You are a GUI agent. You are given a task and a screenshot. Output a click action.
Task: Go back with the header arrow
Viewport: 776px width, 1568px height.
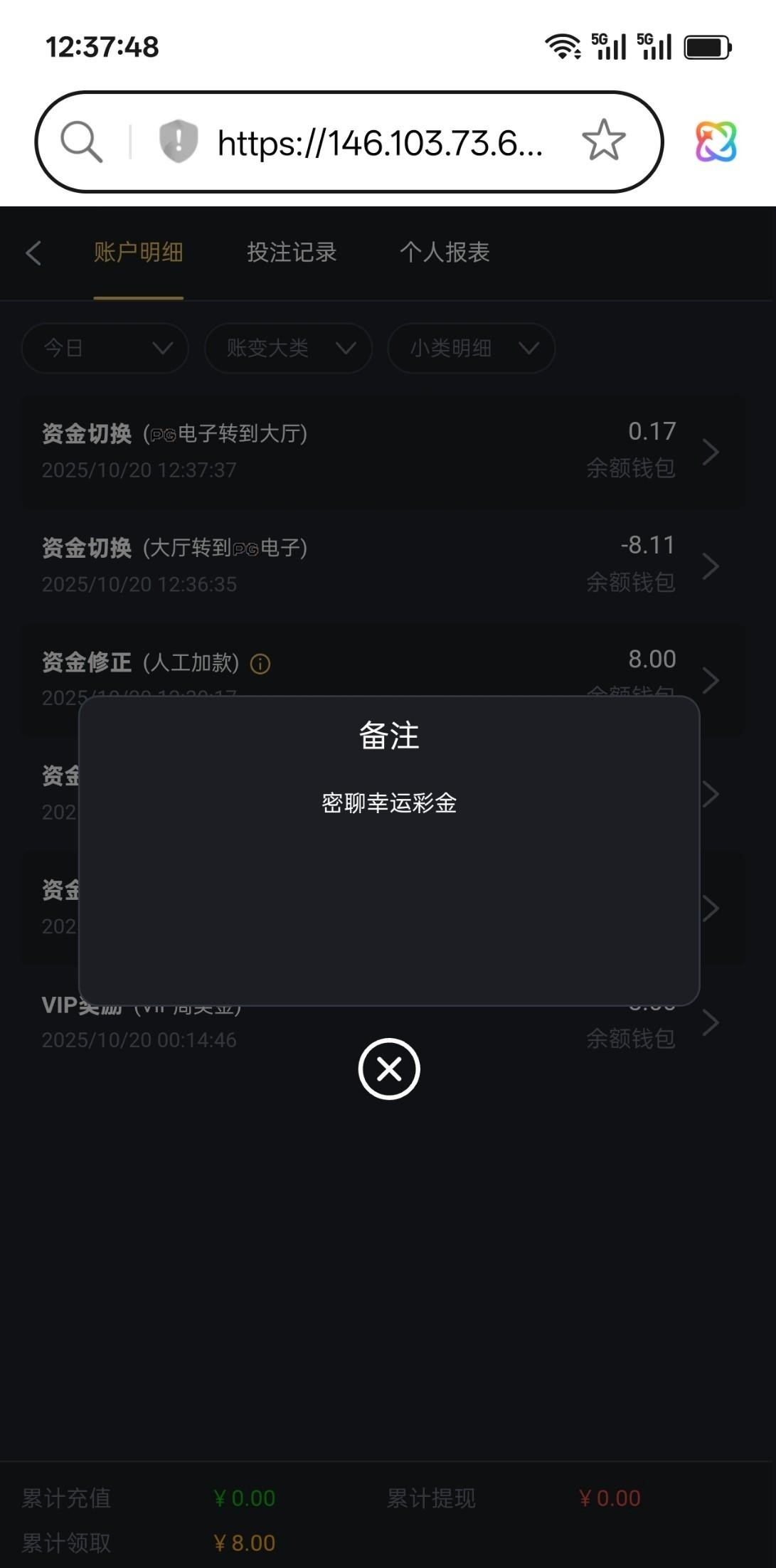pyautogui.click(x=33, y=253)
